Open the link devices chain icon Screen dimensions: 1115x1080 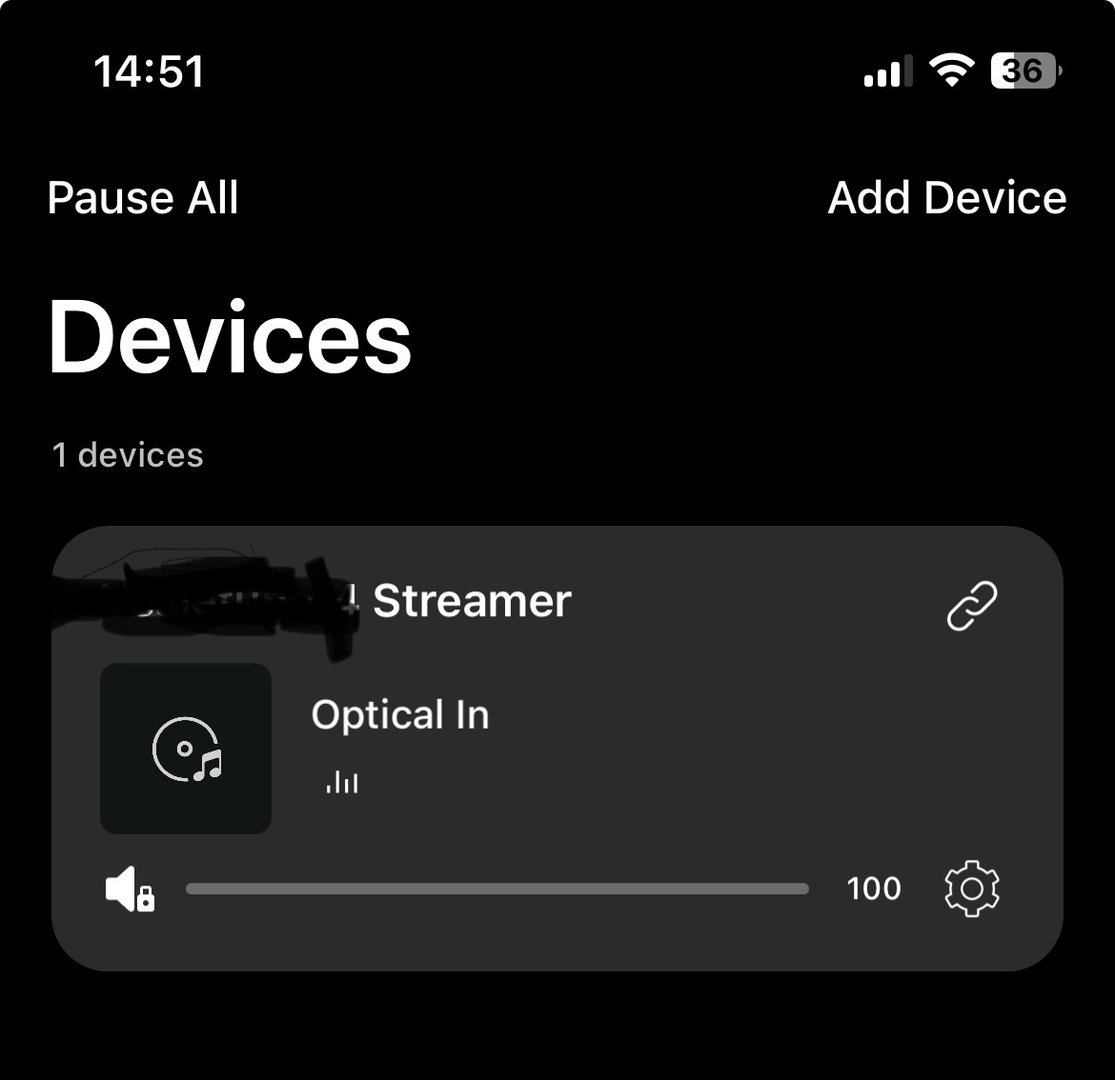click(972, 606)
